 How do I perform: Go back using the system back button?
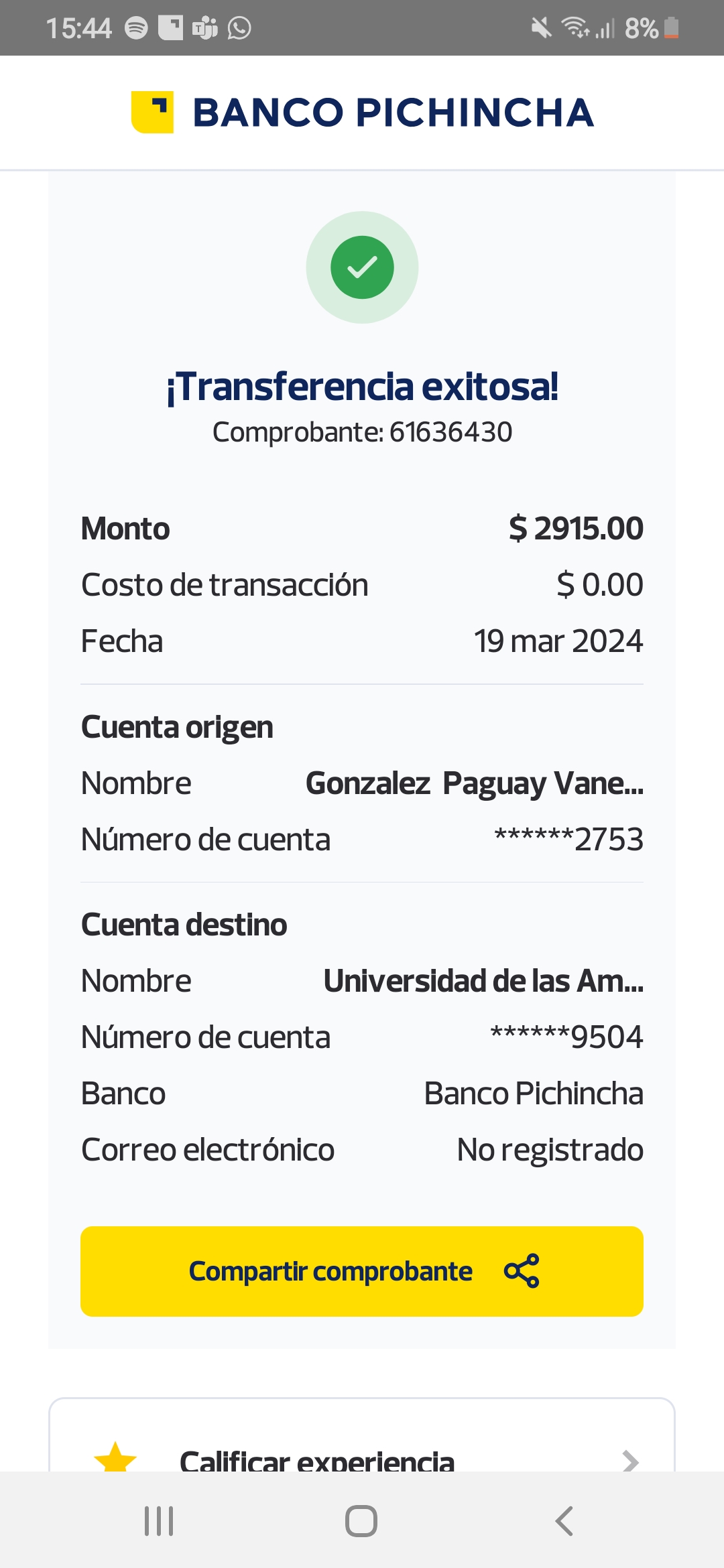click(x=564, y=1521)
